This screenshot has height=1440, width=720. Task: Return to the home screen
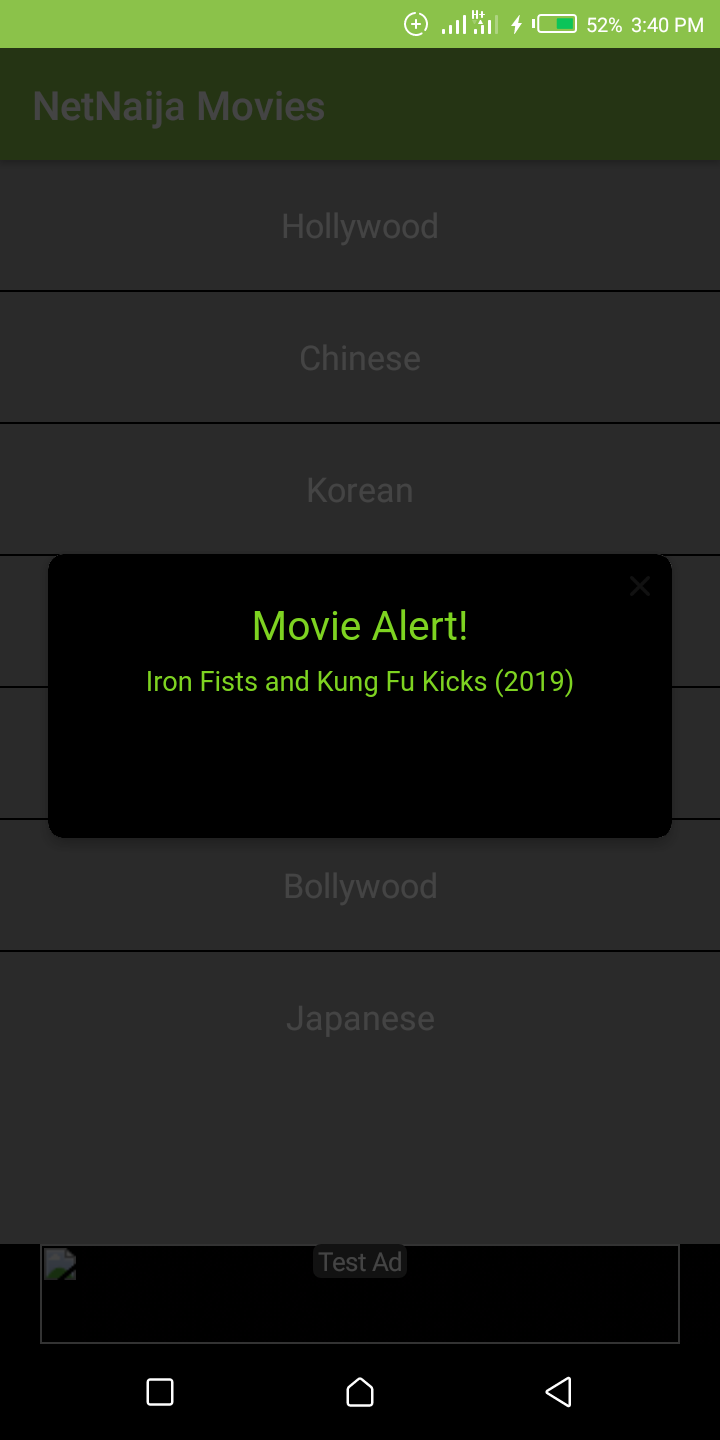360,1392
